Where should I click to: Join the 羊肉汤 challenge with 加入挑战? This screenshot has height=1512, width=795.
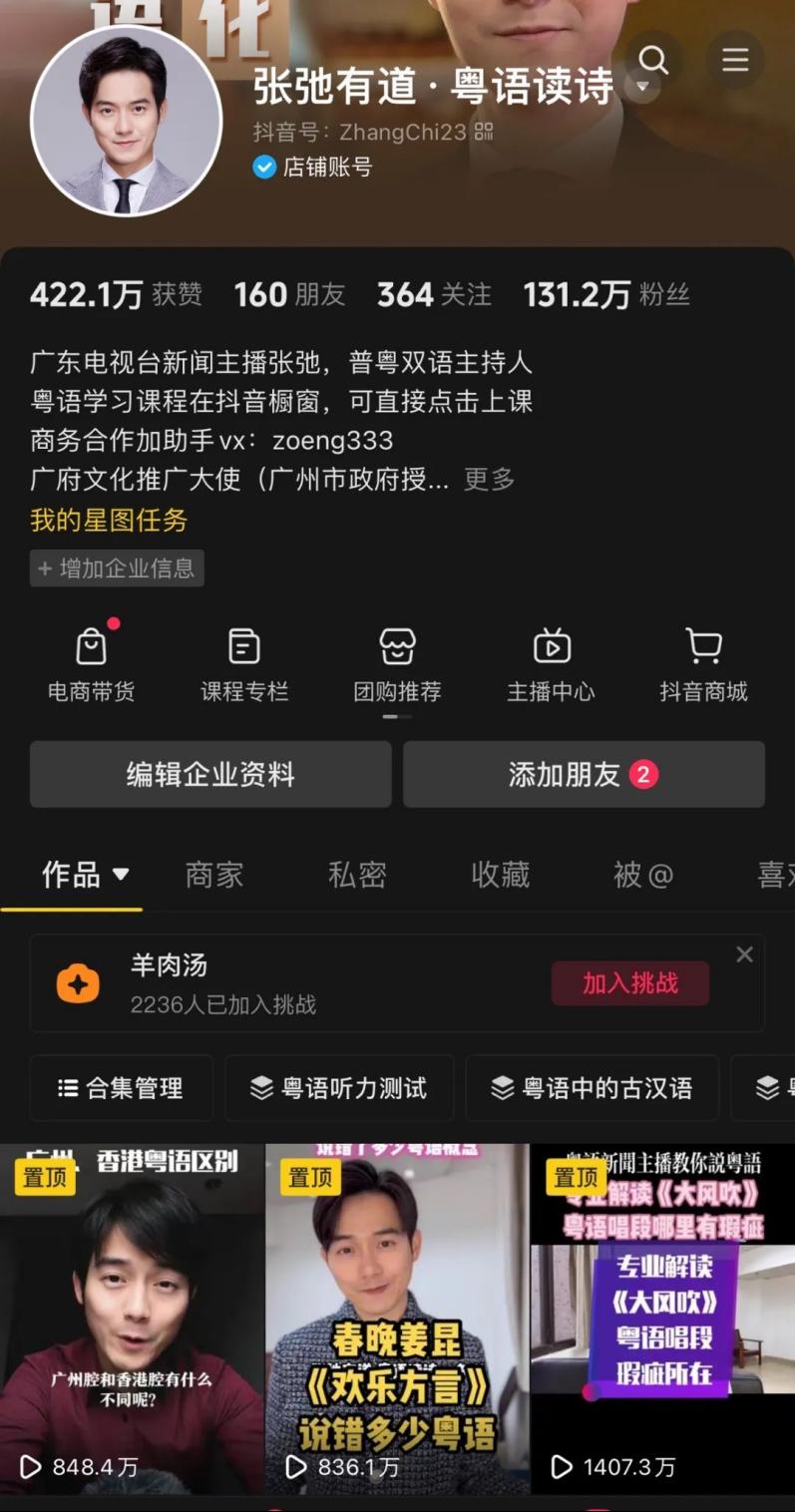point(629,983)
